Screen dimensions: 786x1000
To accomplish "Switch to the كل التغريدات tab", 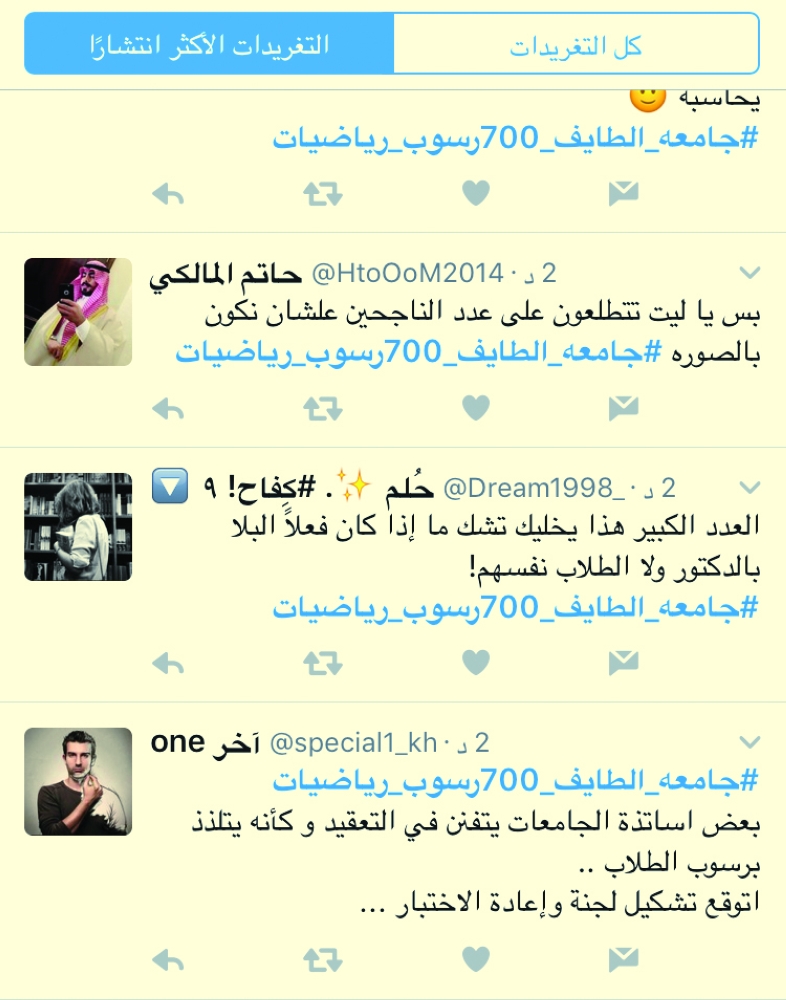I will coord(576,45).
